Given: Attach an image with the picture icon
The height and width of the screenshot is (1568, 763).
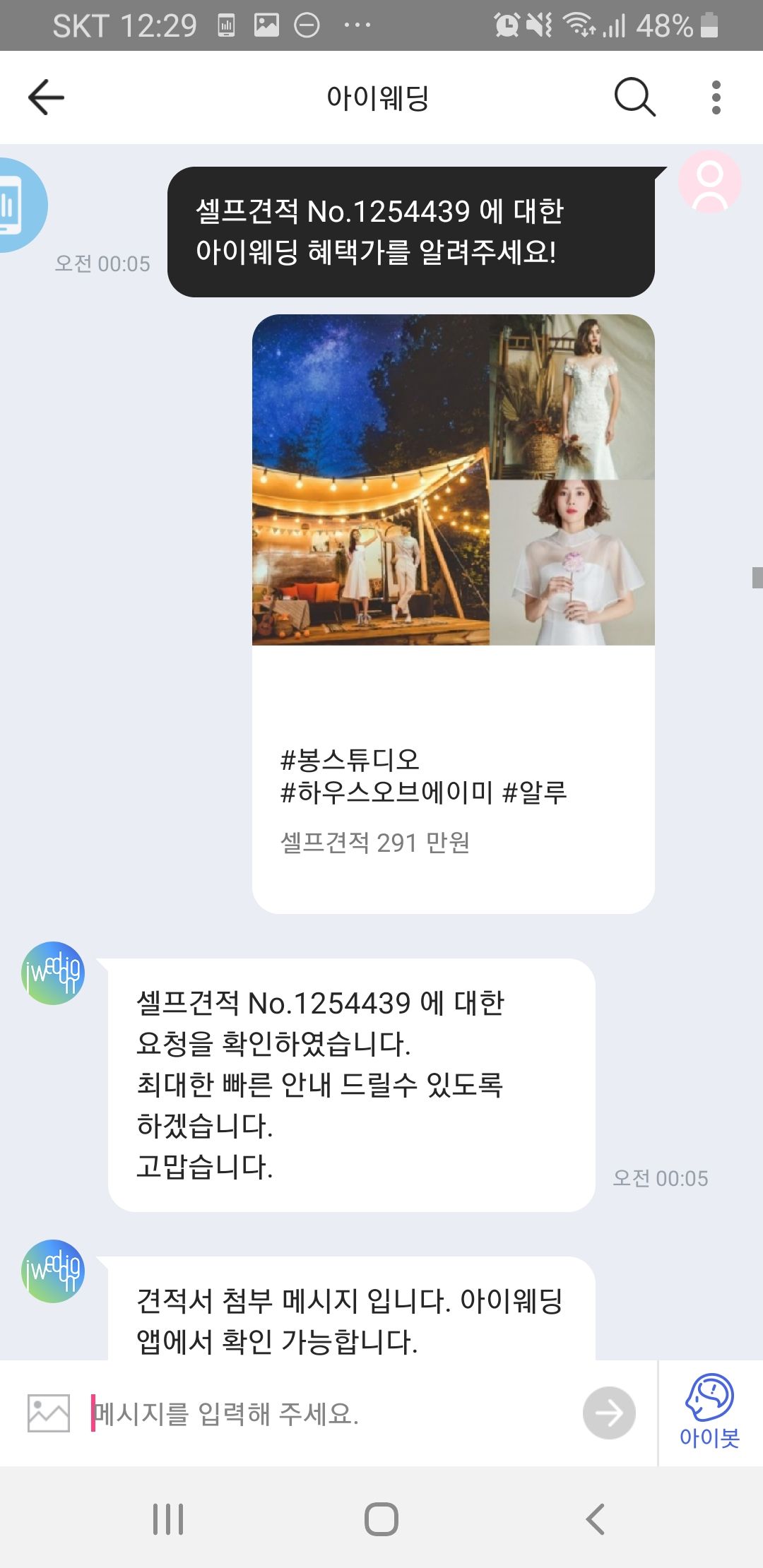Looking at the screenshot, I should pyautogui.click(x=48, y=1413).
